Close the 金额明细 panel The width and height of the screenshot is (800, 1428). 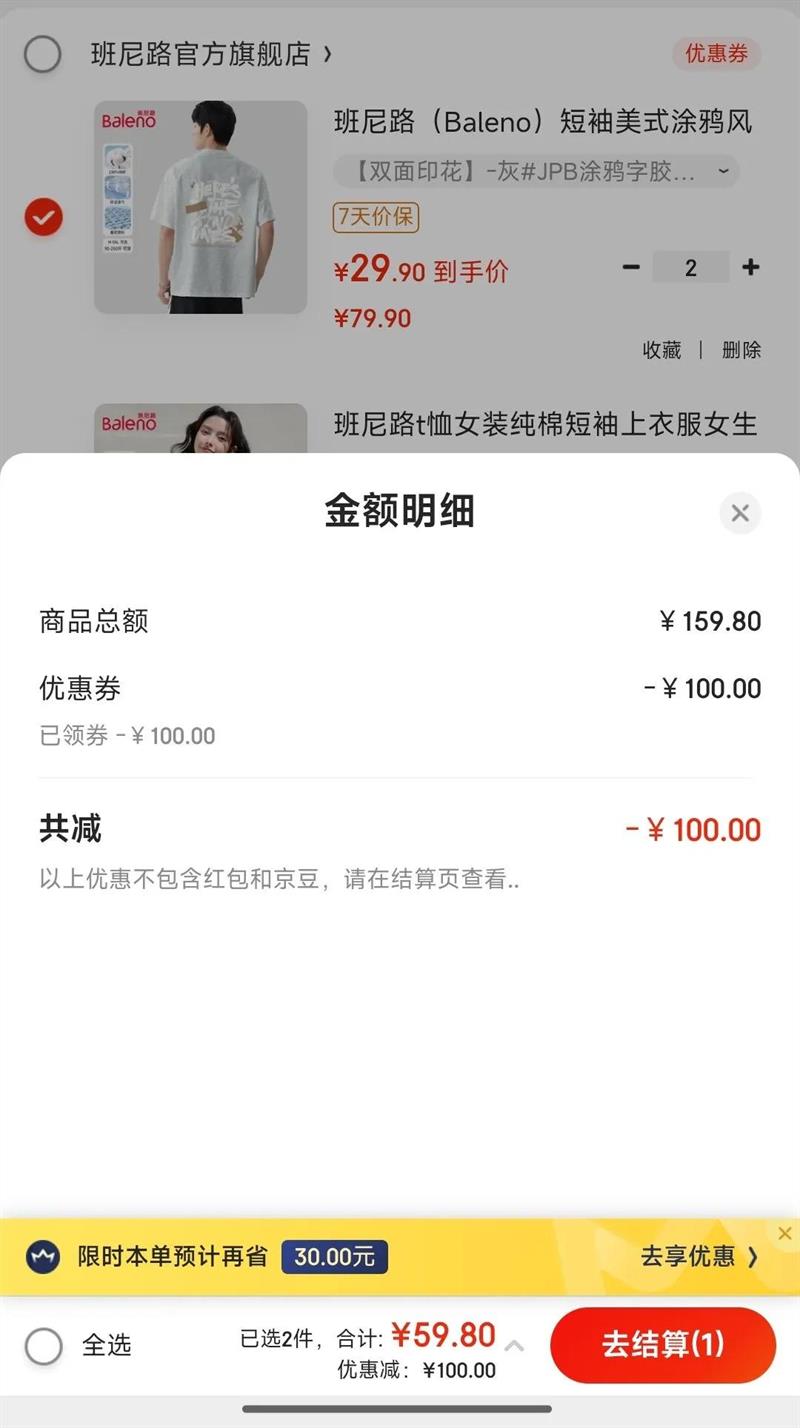point(740,513)
